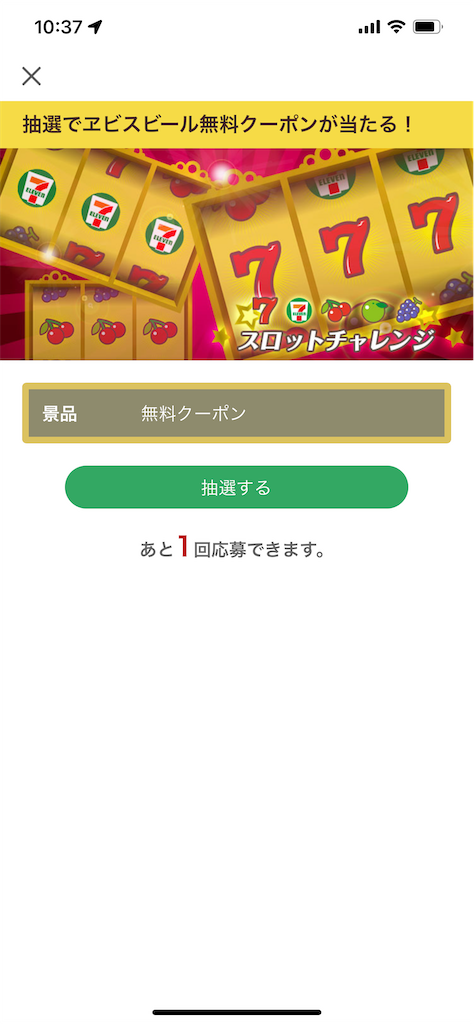Close the slot challenge screen
This screenshot has width=474, height=1024.
(x=31, y=76)
